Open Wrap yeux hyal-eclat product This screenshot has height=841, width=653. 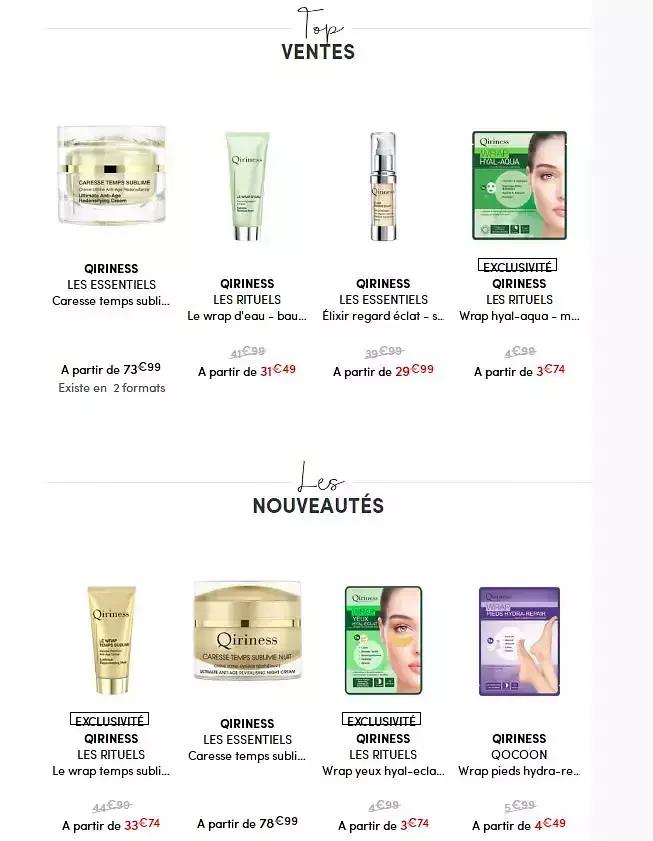coord(383,640)
